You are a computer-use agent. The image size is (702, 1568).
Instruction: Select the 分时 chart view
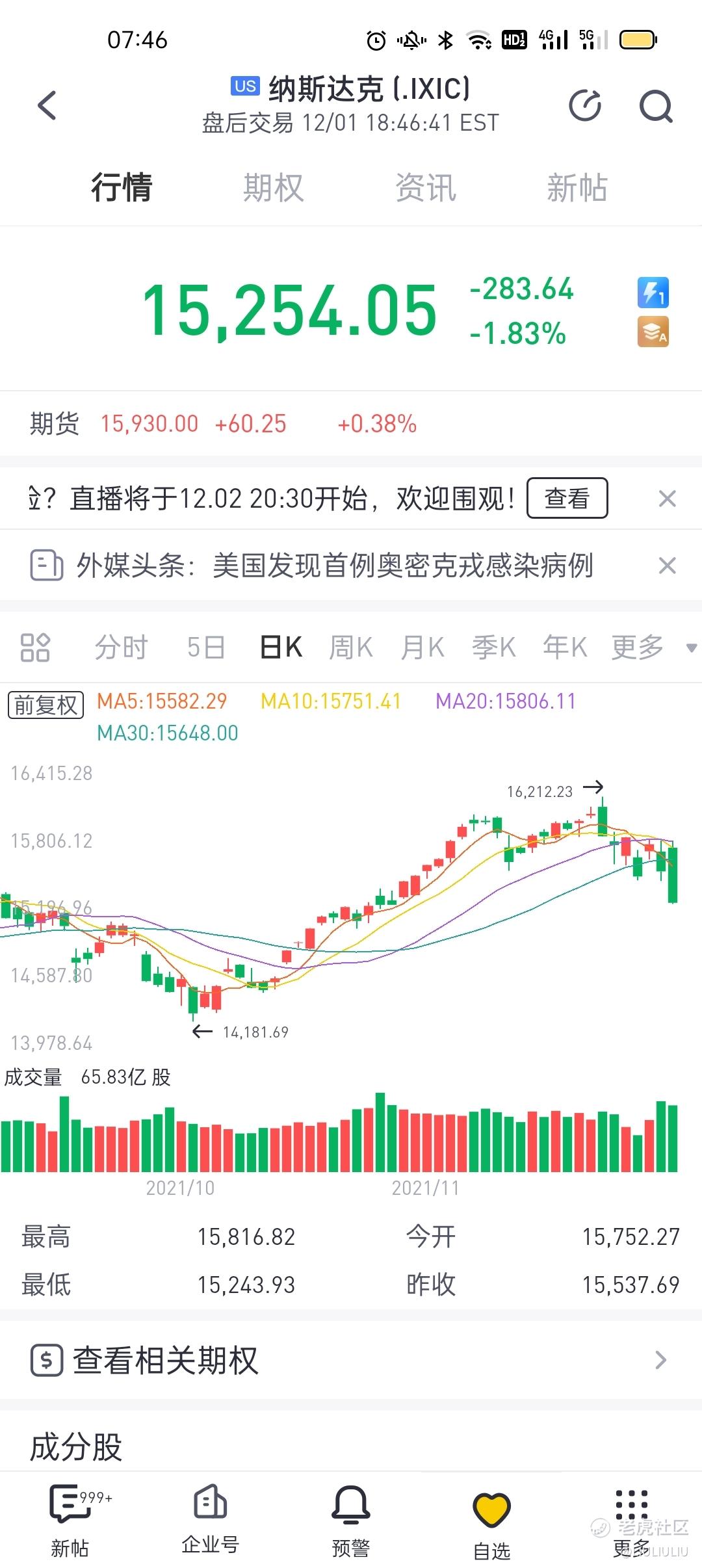122,647
